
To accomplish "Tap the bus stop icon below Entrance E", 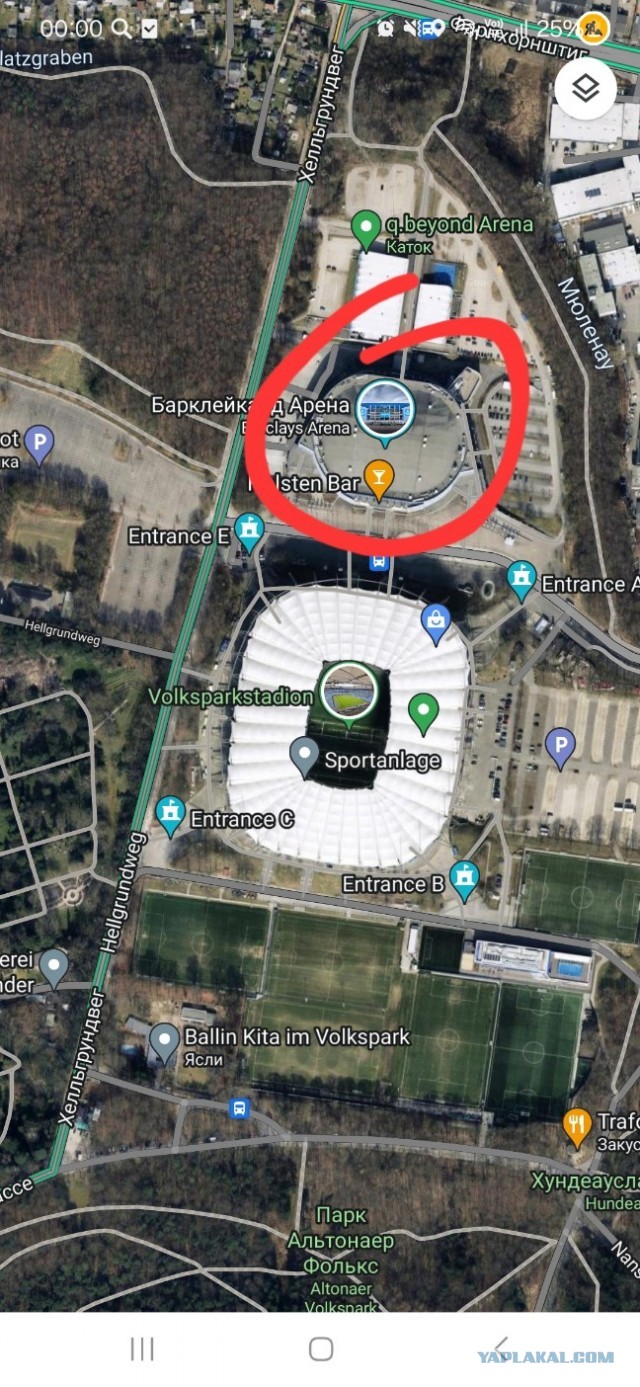I will 379,561.
